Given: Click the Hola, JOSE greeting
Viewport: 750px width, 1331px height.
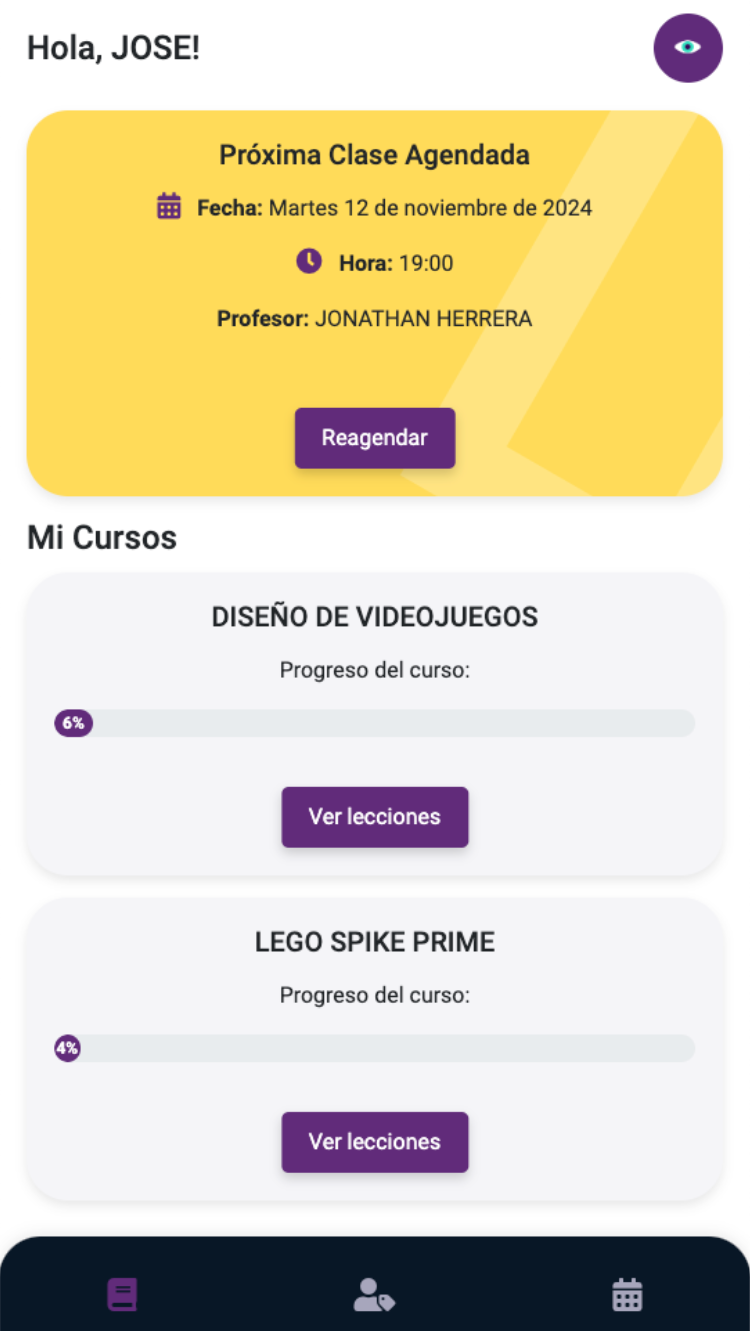Looking at the screenshot, I should tap(113, 46).
